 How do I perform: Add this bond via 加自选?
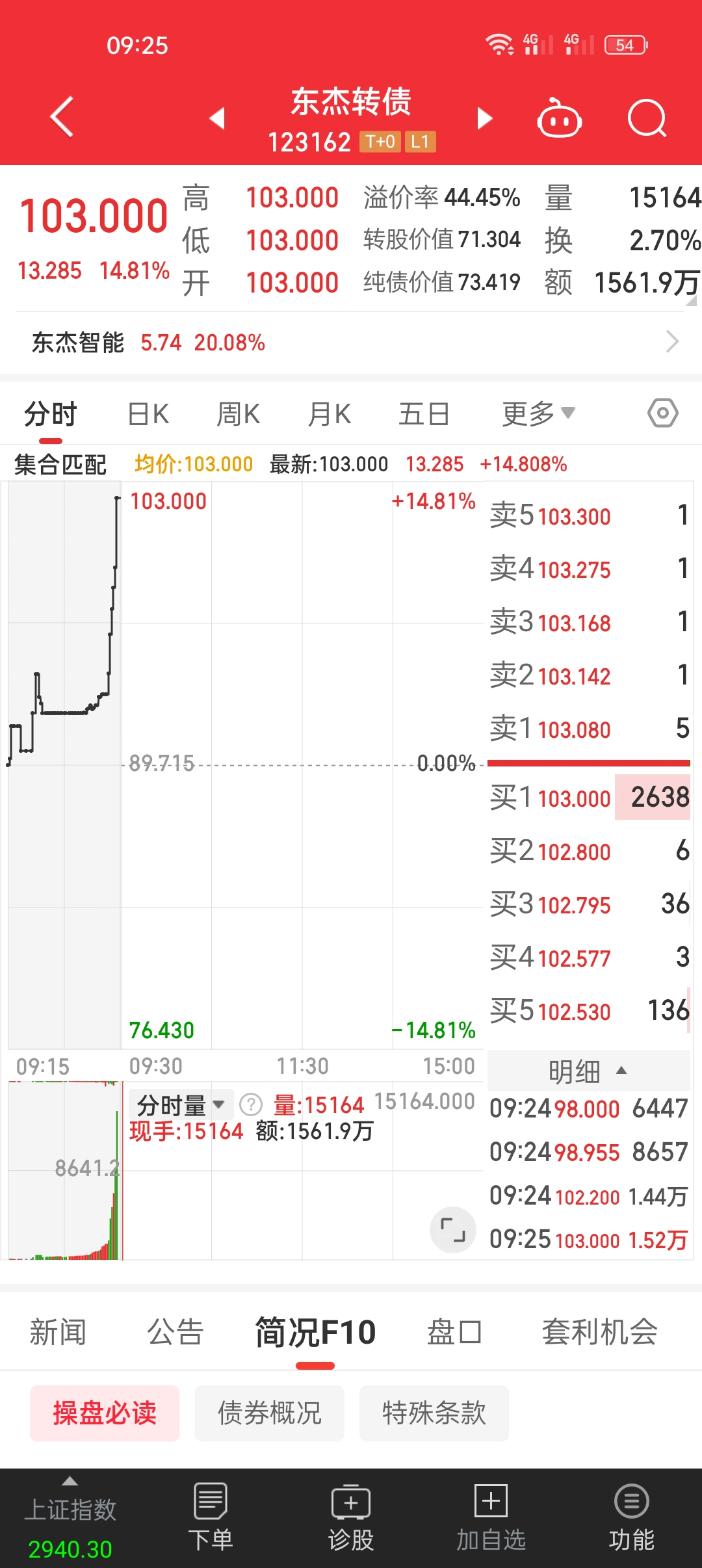coord(491,1518)
